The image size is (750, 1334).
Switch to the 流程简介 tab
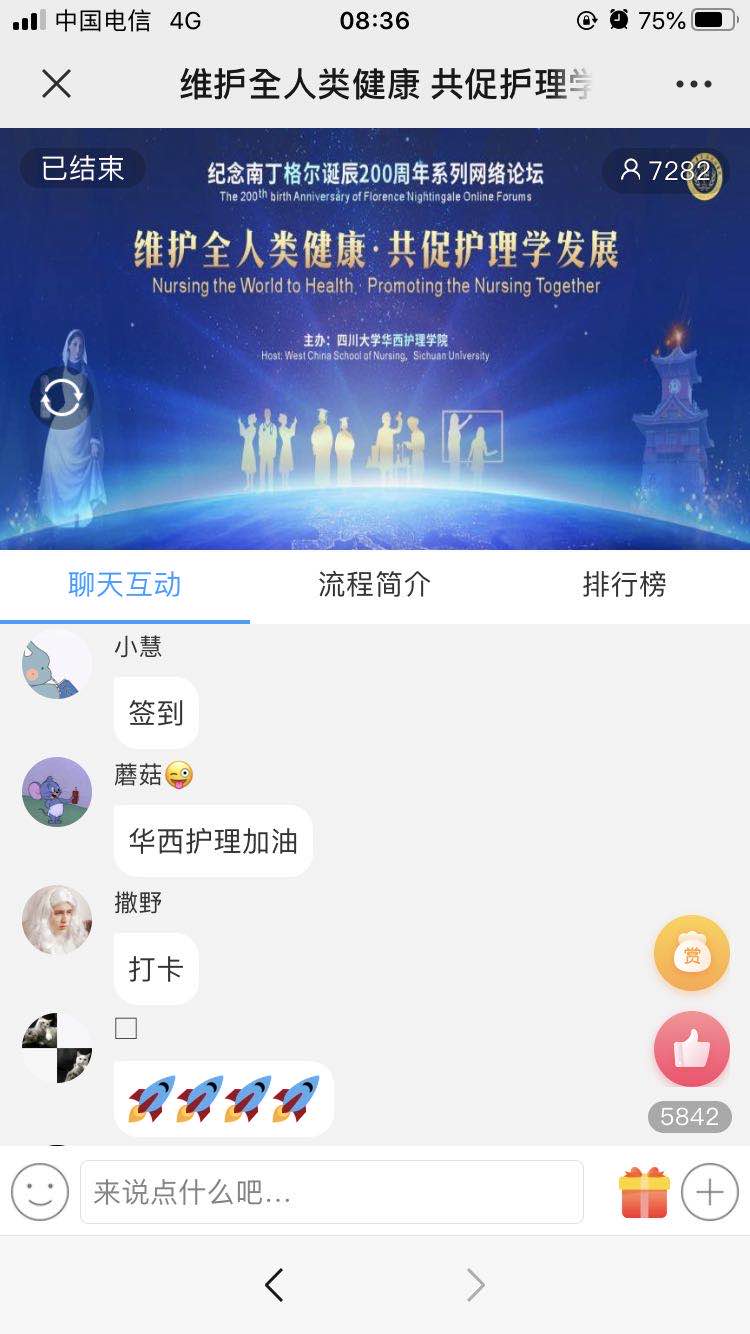(374, 585)
